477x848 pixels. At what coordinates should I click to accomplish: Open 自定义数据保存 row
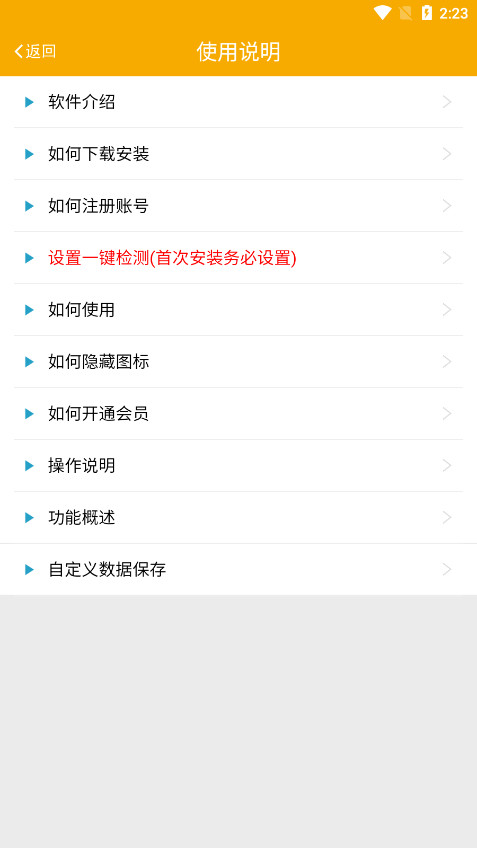pos(238,569)
